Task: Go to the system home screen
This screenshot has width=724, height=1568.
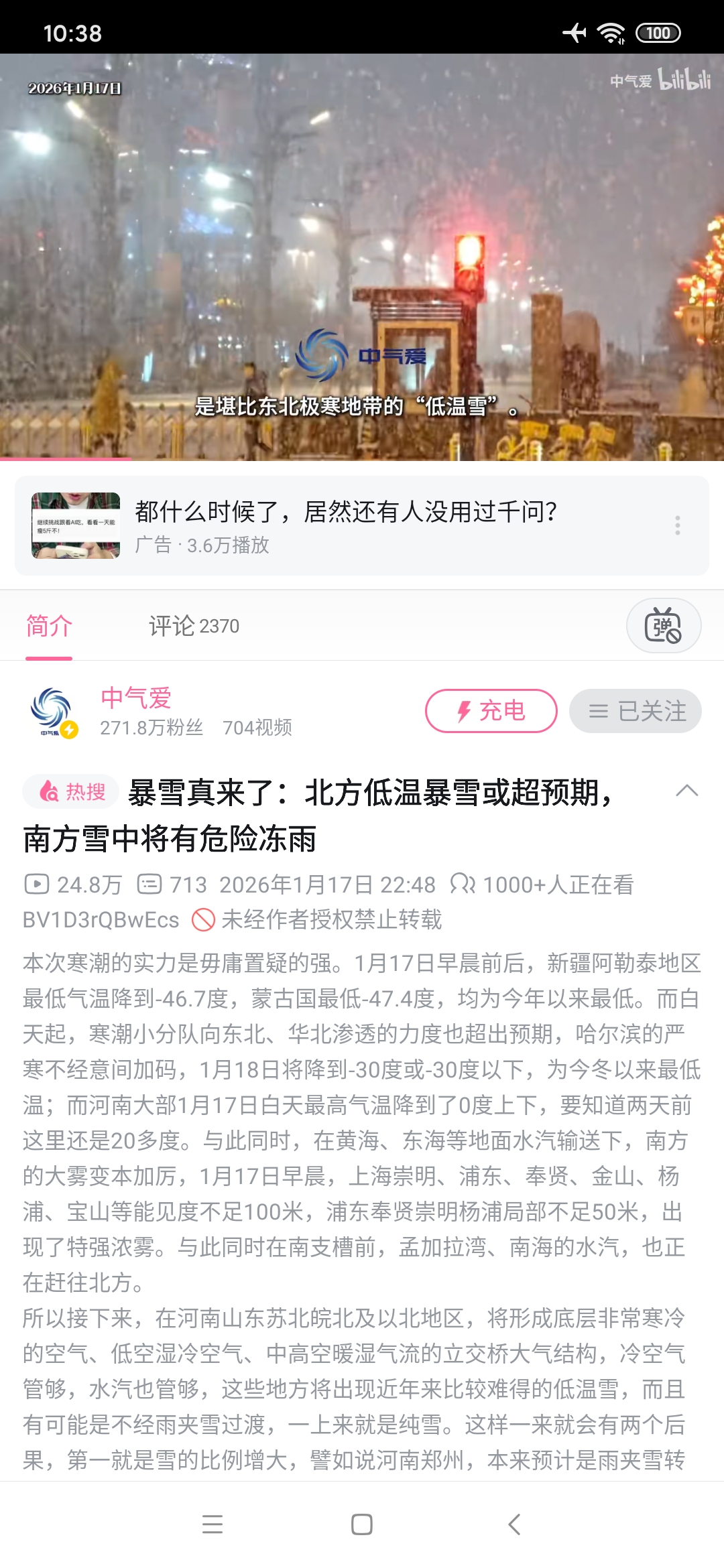Action: click(x=362, y=1524)
